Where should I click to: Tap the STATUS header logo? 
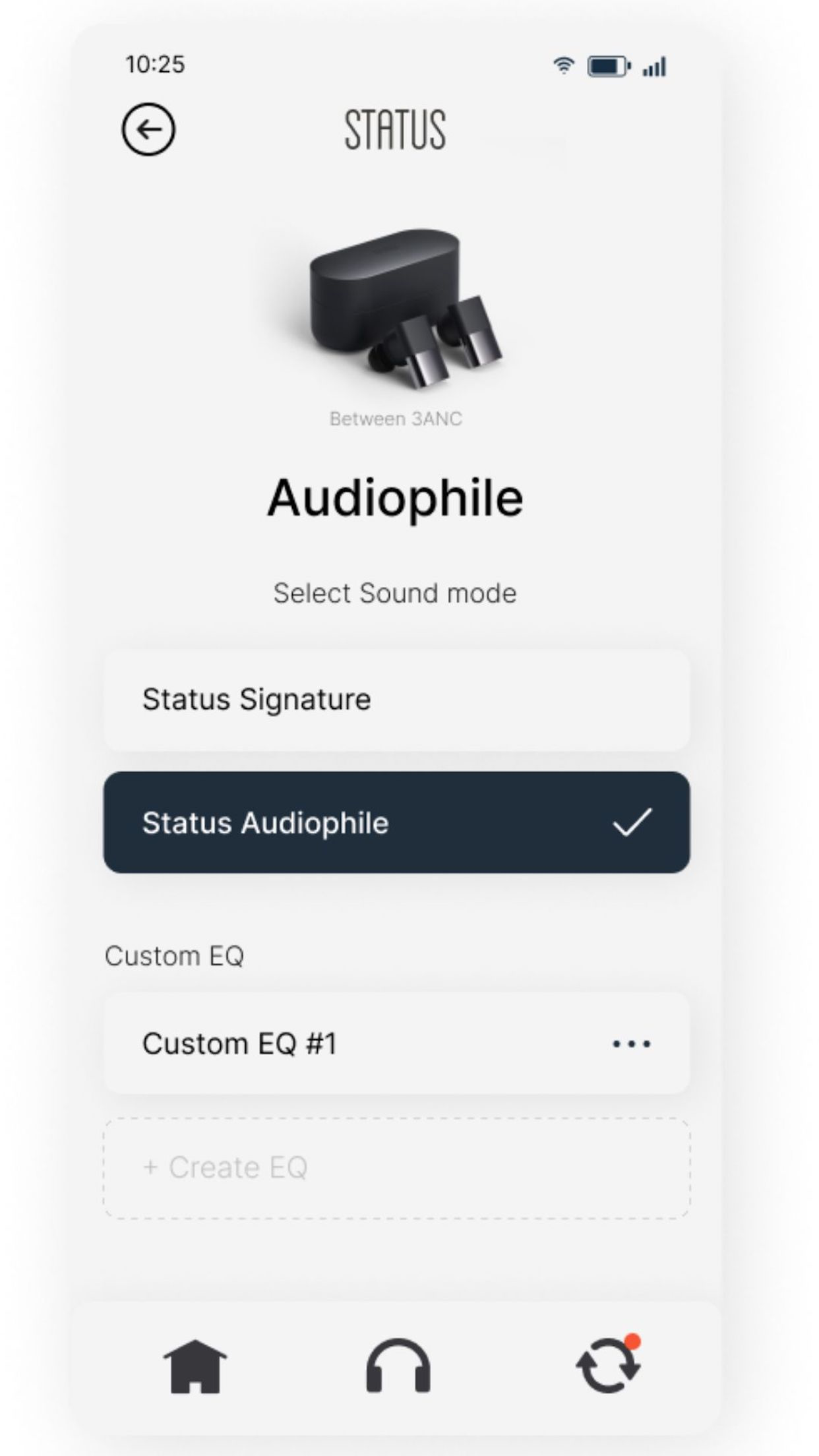pyautogui.click(x=396, y=129)
